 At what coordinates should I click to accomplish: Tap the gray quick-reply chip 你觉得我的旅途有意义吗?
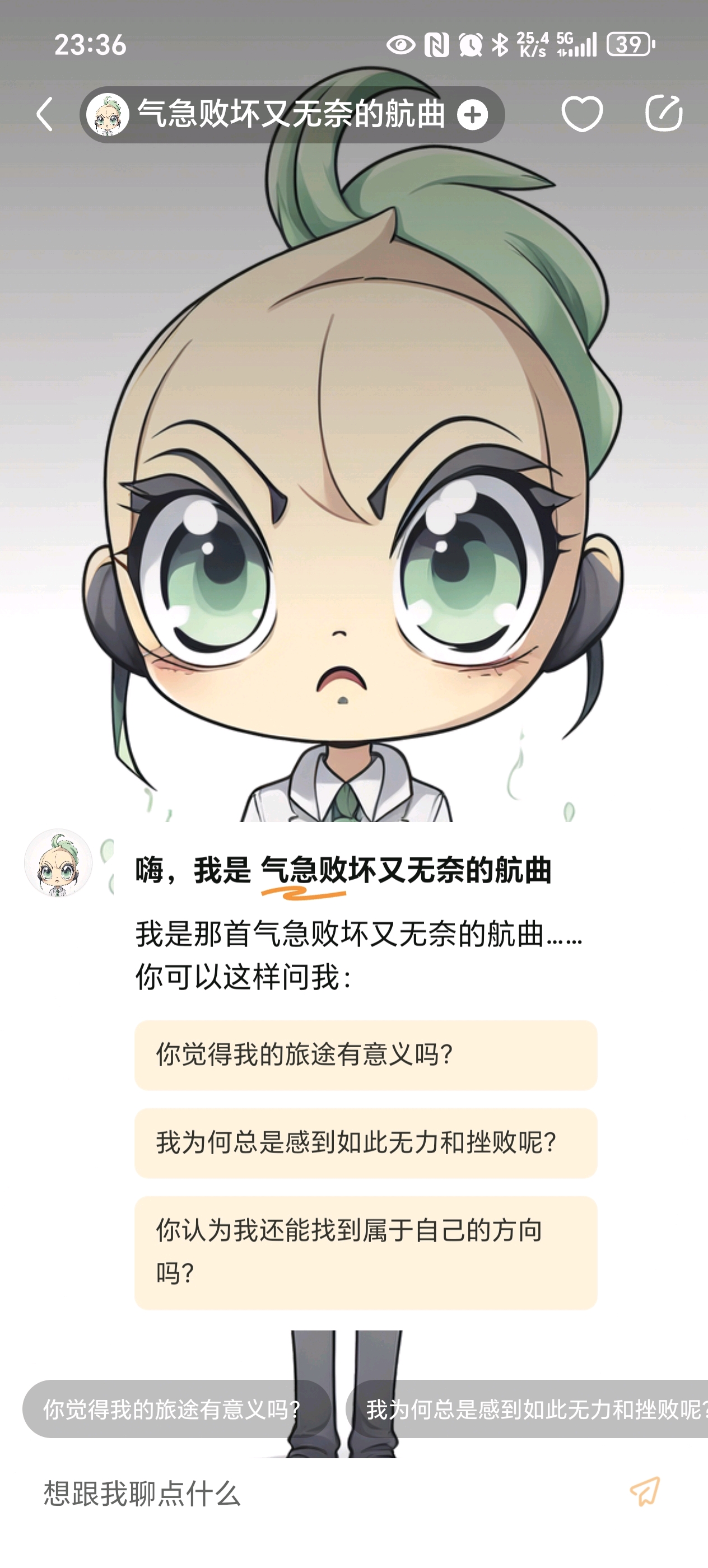[176, 1409]
